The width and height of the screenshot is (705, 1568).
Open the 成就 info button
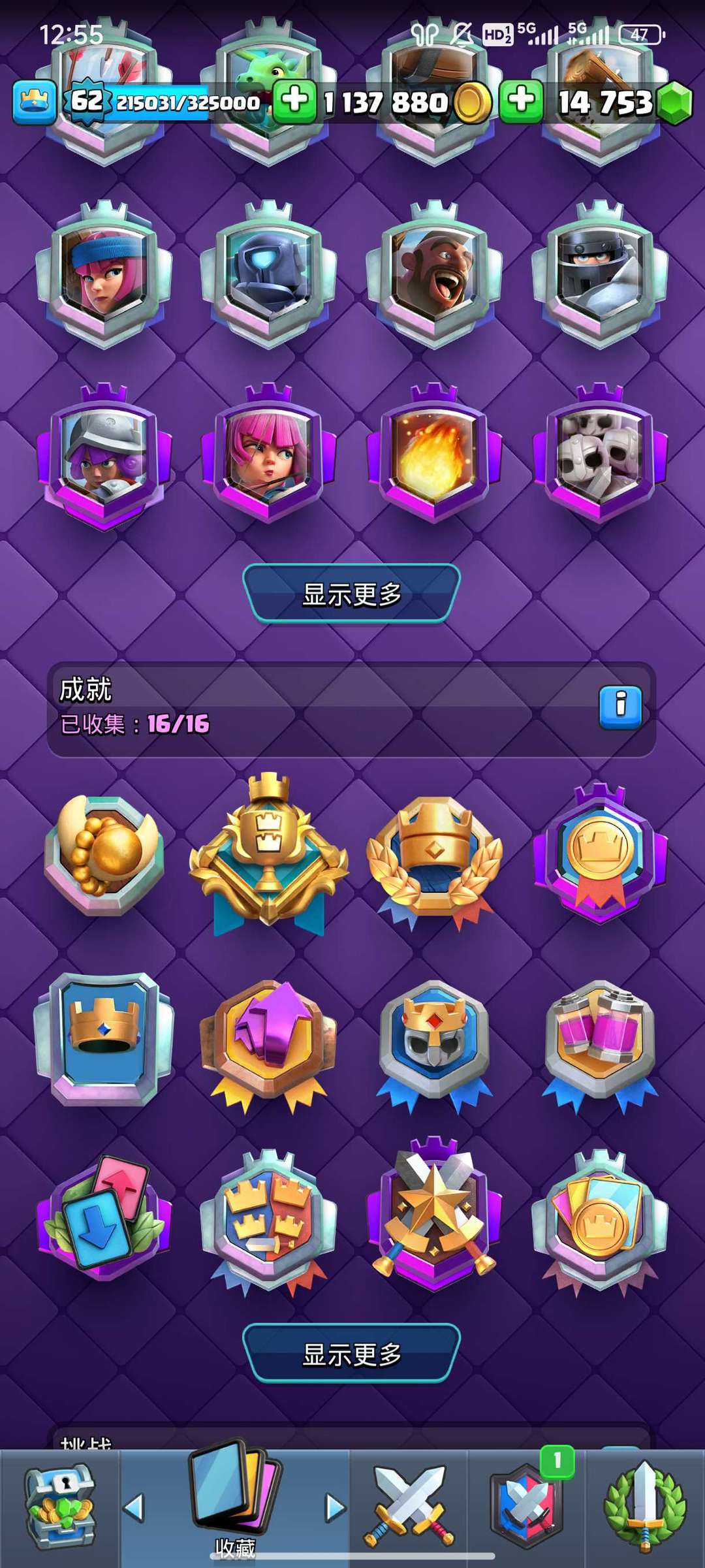click(620, 707)
